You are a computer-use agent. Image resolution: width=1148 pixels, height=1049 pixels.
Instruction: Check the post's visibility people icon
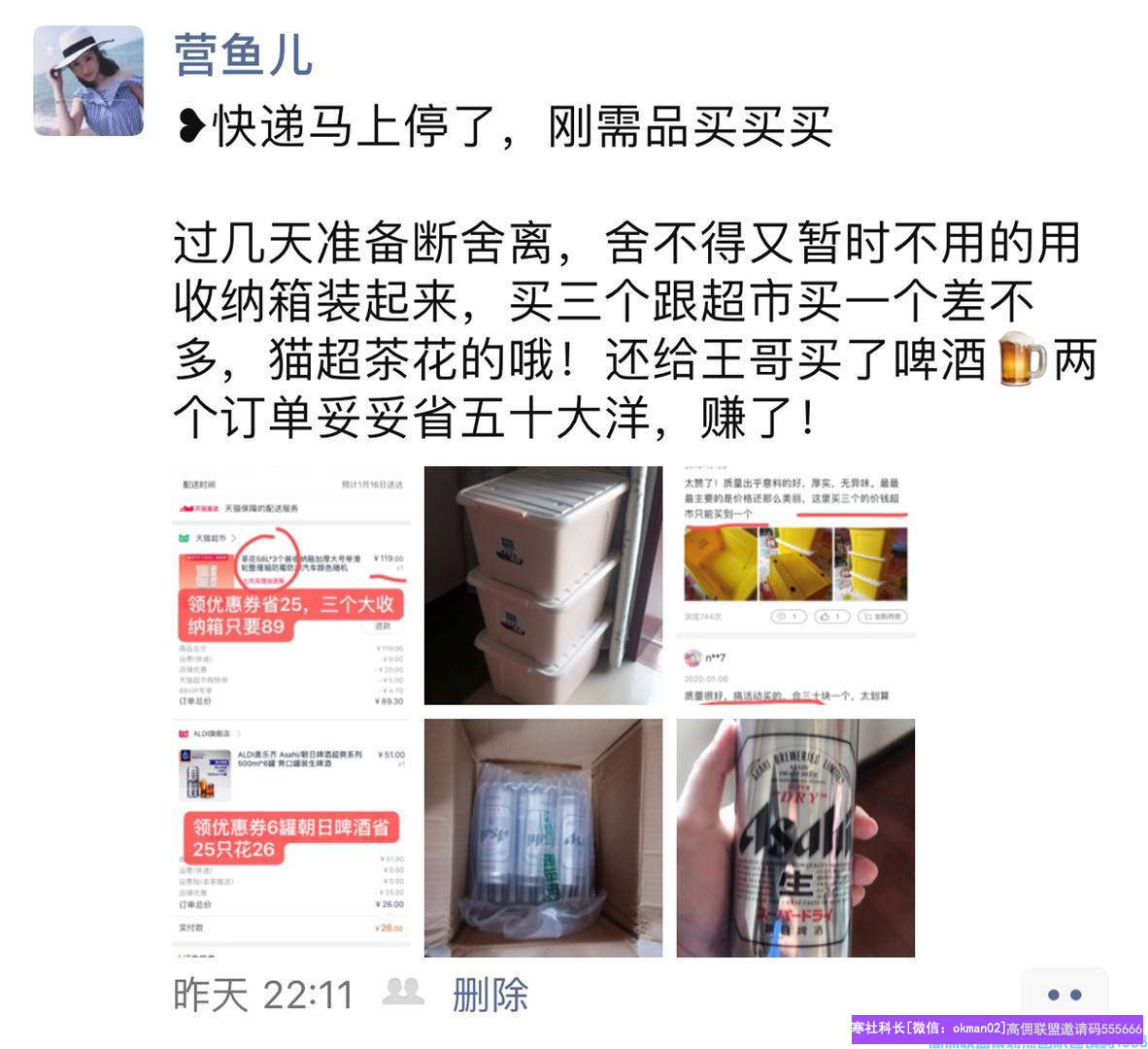403,992
